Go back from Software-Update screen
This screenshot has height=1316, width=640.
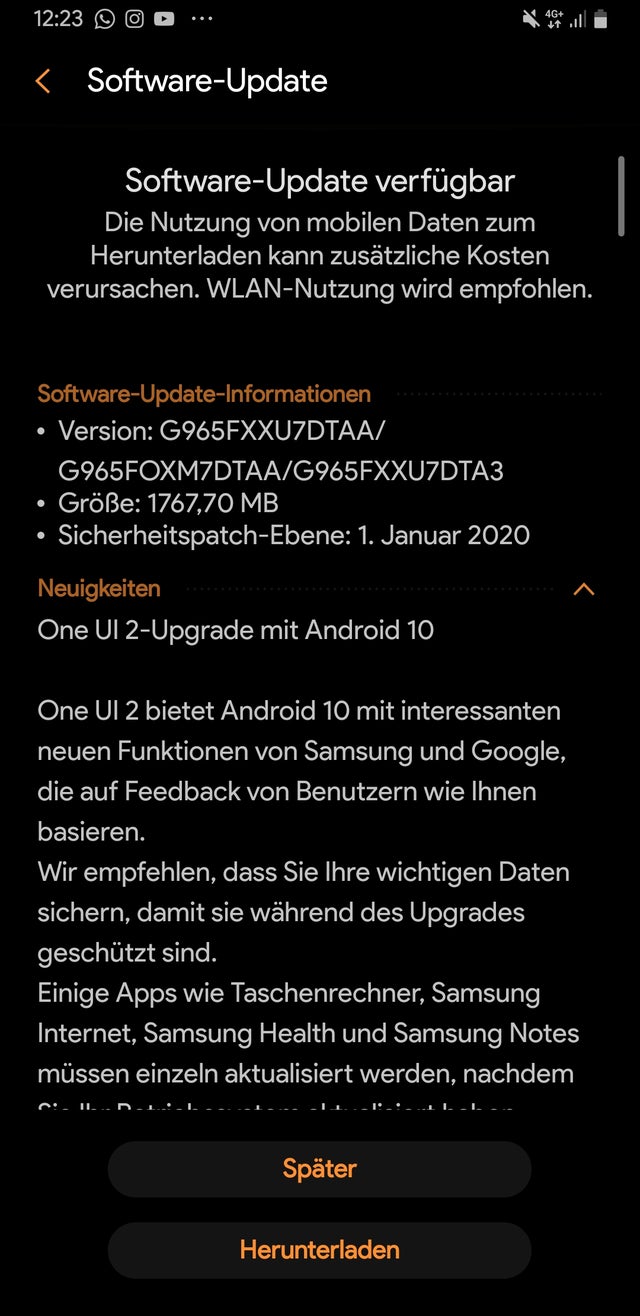(43, 81)
